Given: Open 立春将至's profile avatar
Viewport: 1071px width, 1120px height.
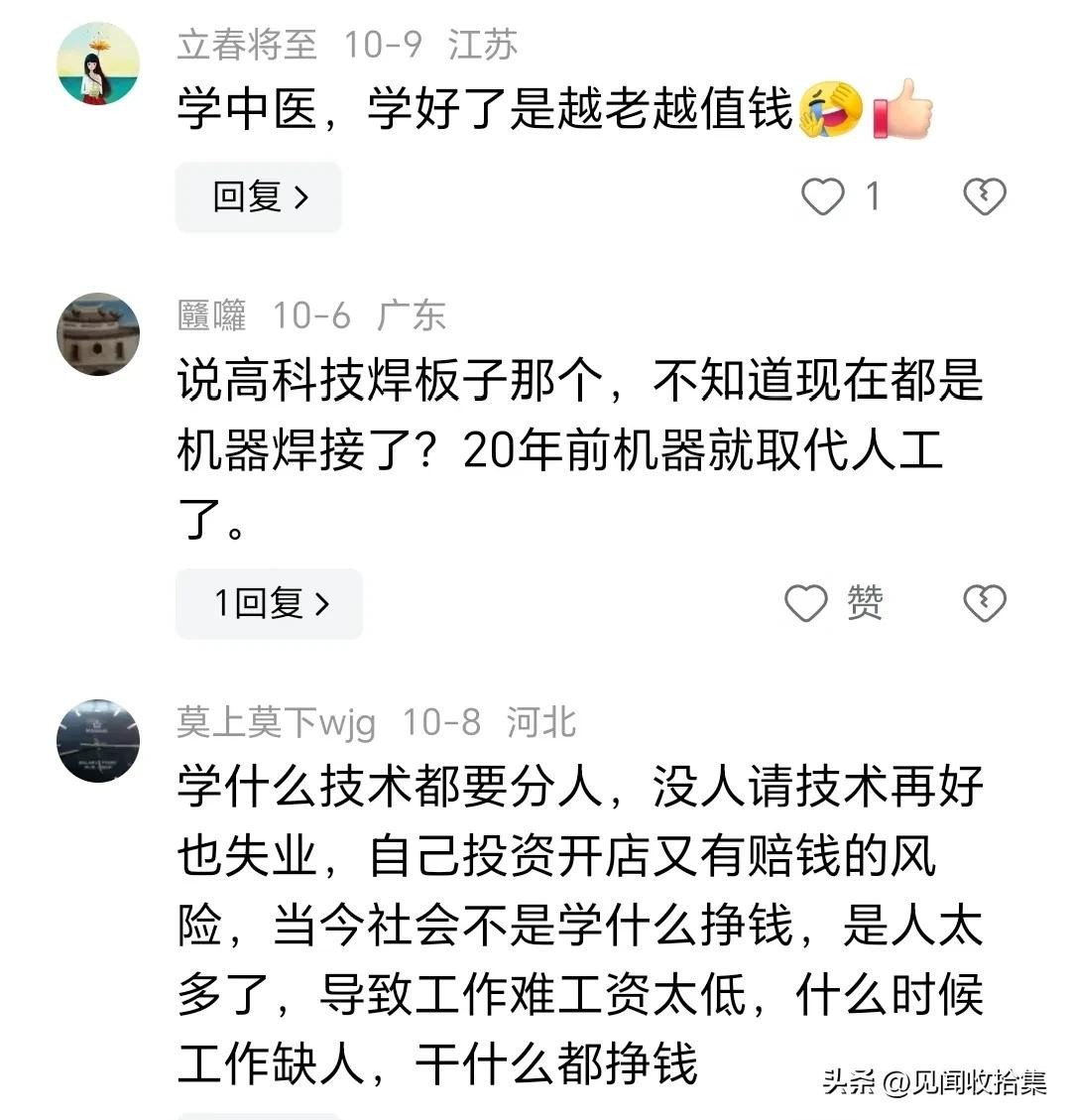Looking at the screenshot, I should tap(98, 64).
